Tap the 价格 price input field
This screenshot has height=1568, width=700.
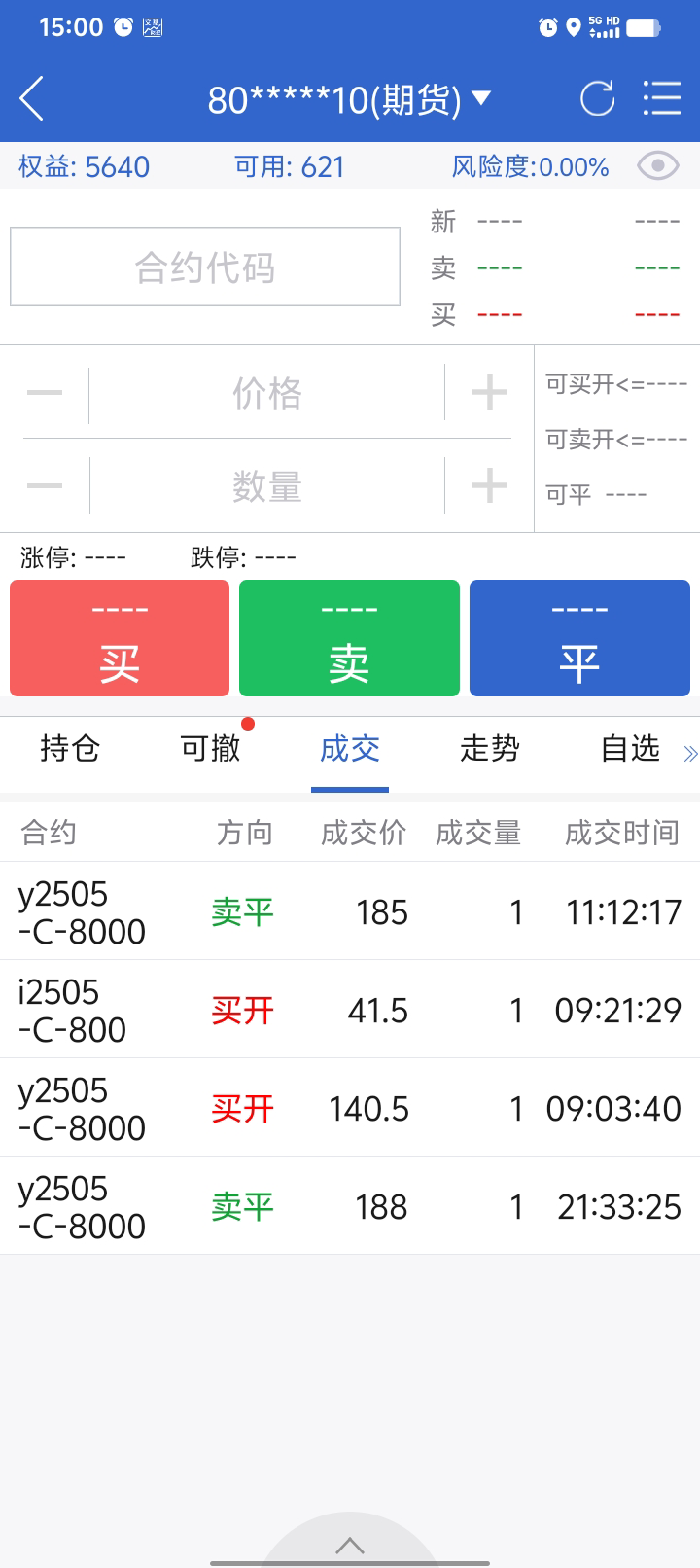[267, 394]
